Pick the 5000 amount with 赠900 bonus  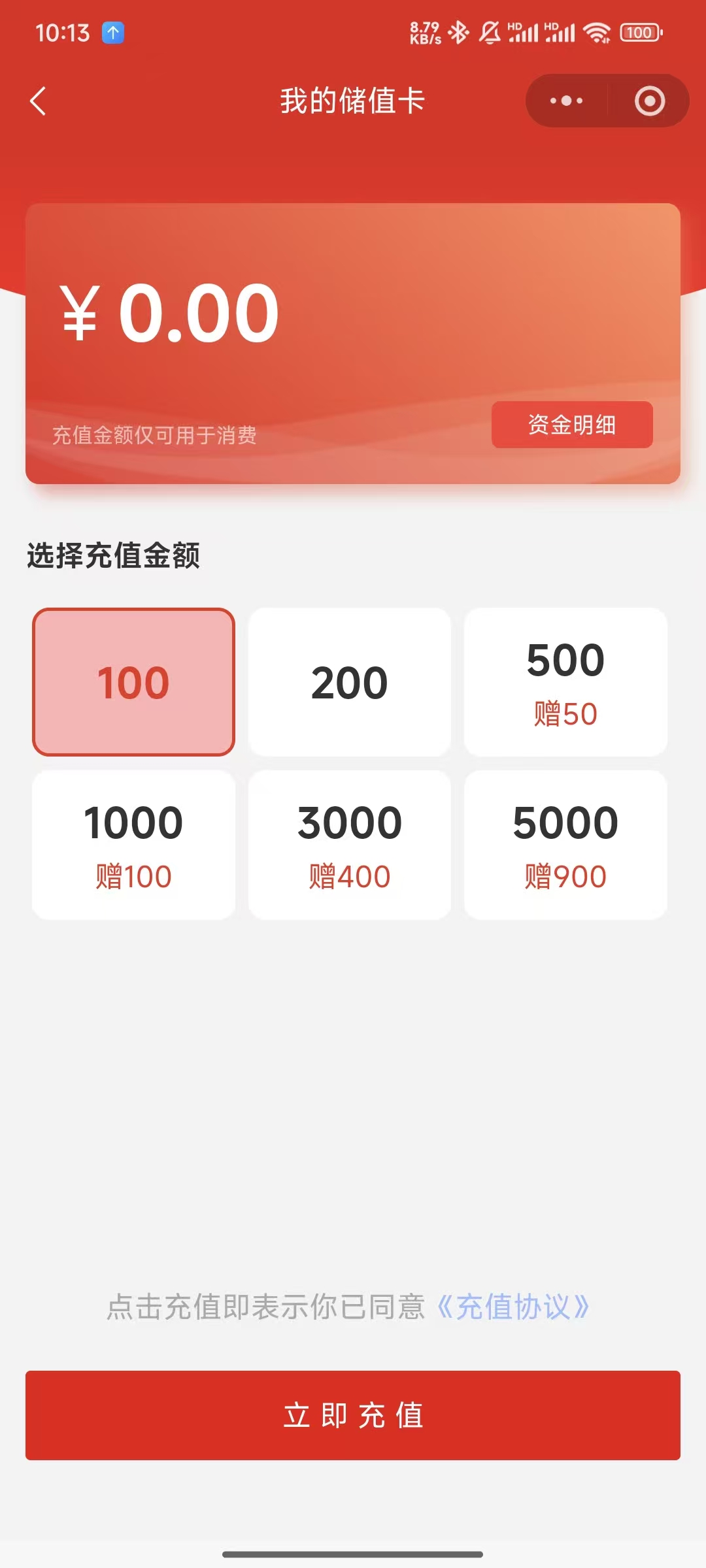tap(565, 845)
